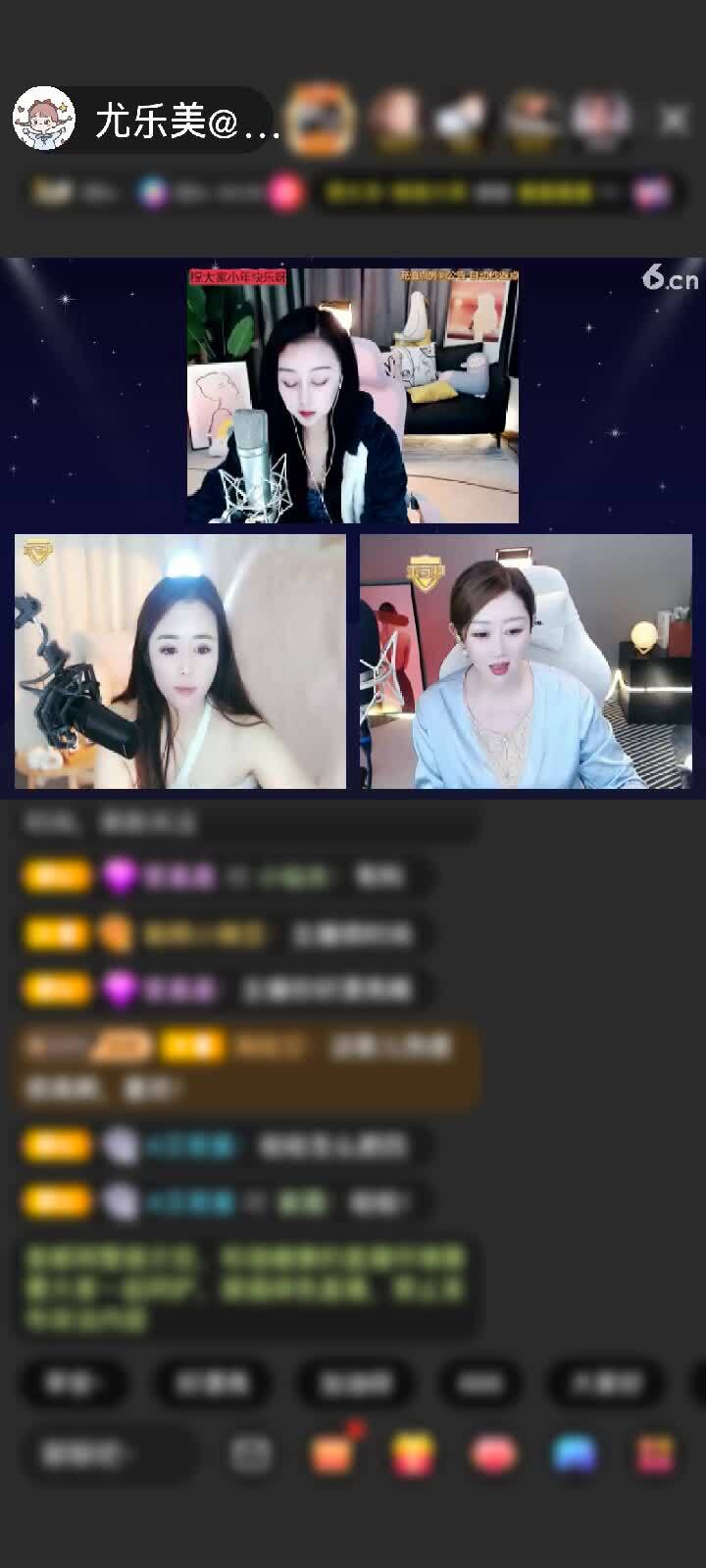Open the top-ranked viewer's gold-framed avatar

(321, 119)
